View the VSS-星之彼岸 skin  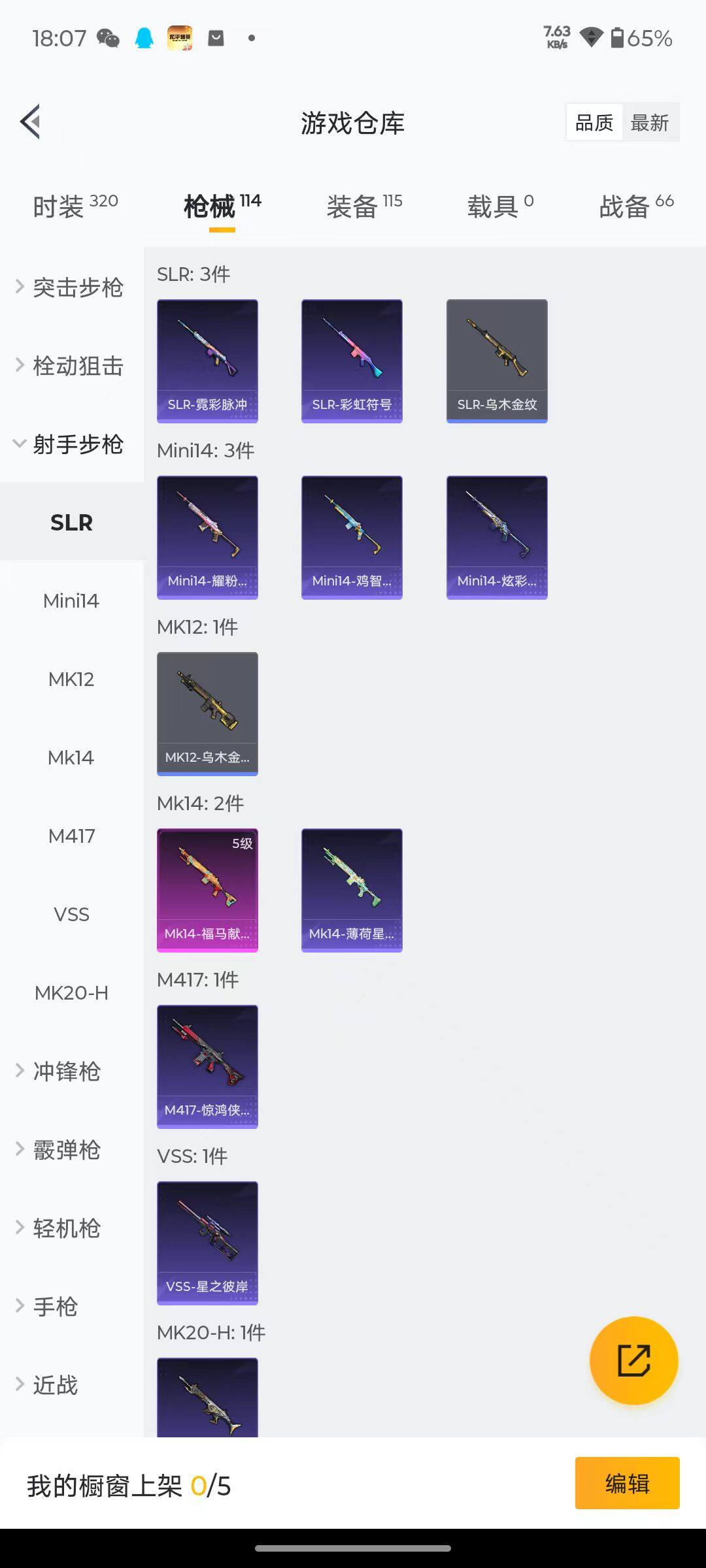coord(207,1243)
